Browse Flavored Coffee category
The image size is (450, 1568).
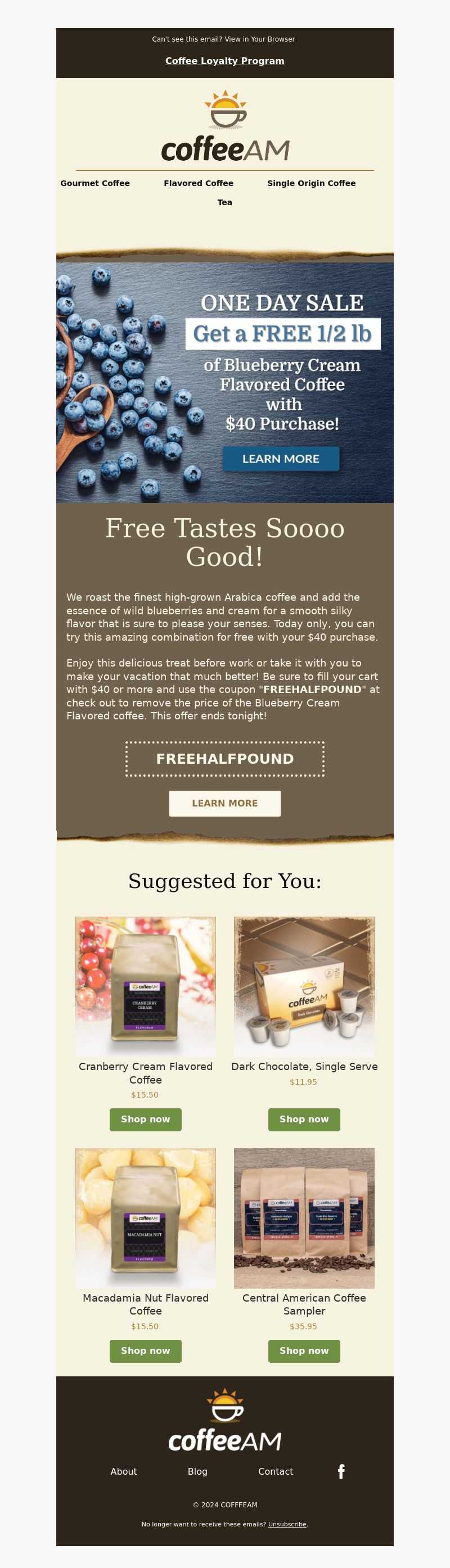tap(199, 183)
